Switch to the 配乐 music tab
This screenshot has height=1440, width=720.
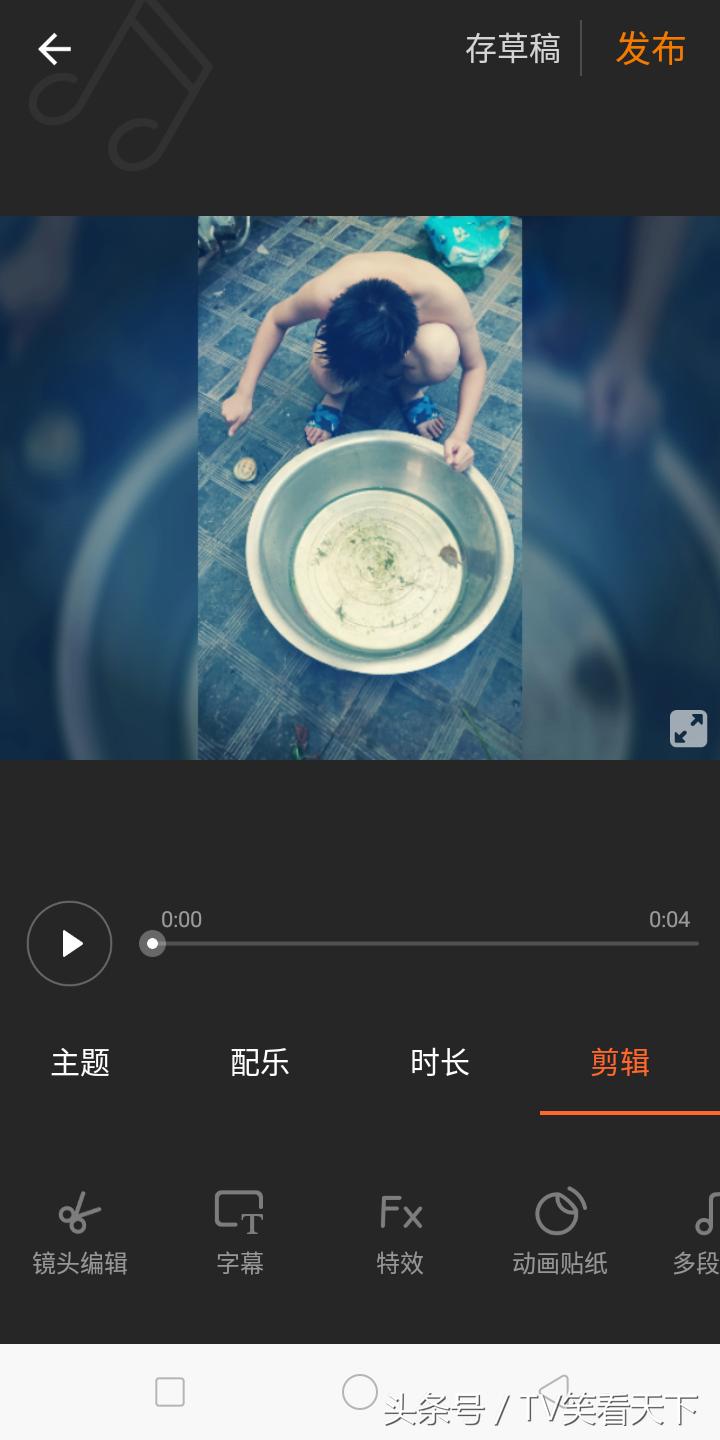[259, 1064]
